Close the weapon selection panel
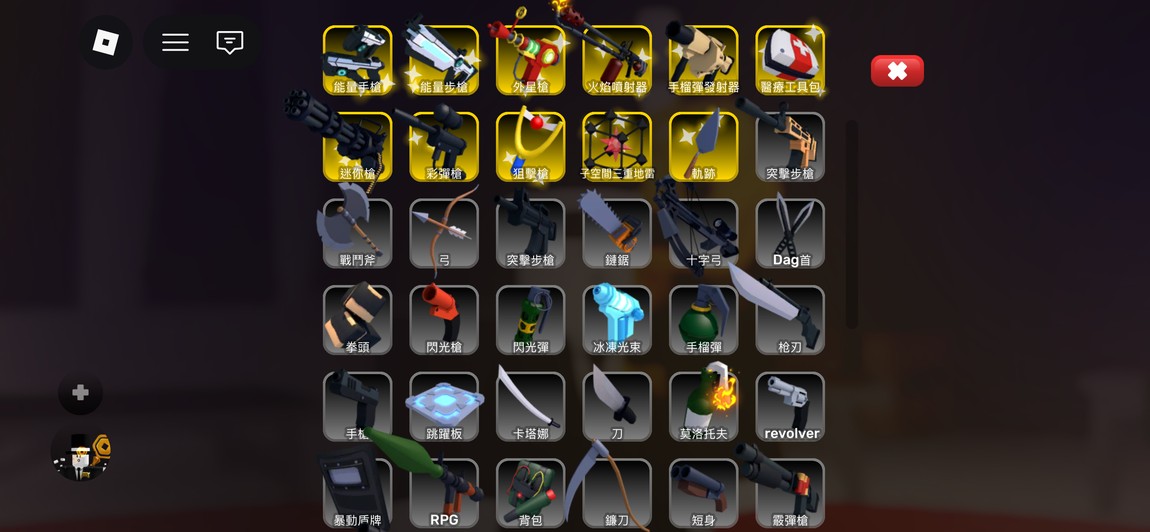Image resolution: width=1150 pixels, height=532 pixels. pos(897,71)
